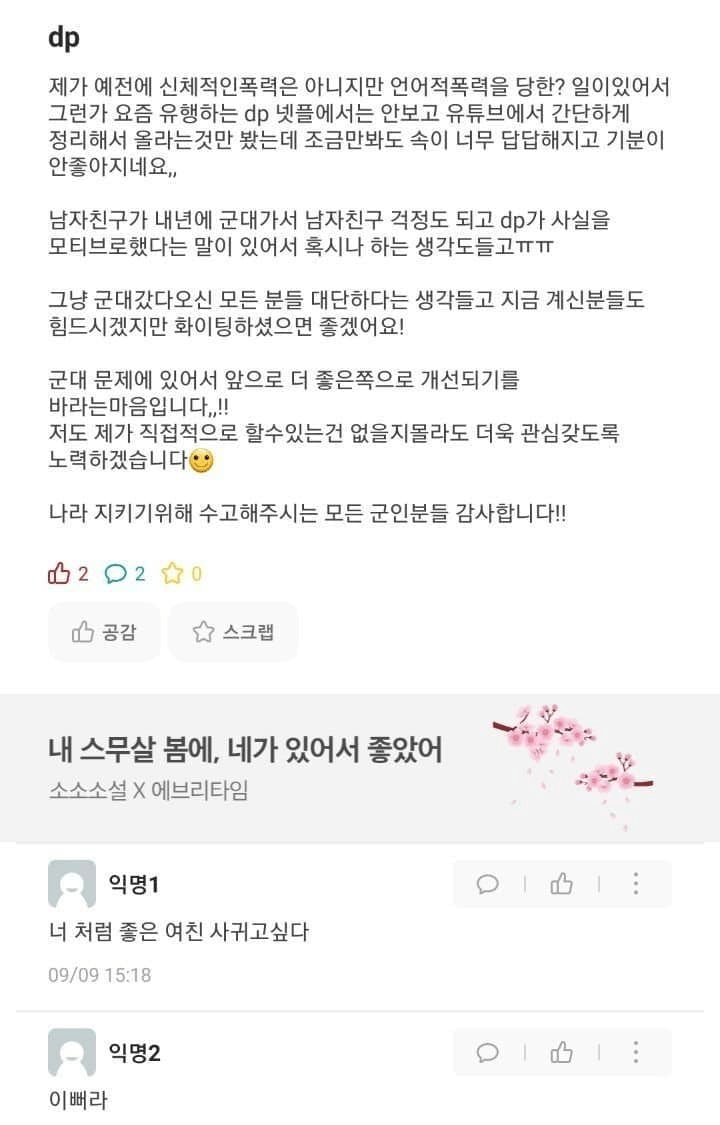Open more options for 익명2's comment

(x=635, y=1053)
